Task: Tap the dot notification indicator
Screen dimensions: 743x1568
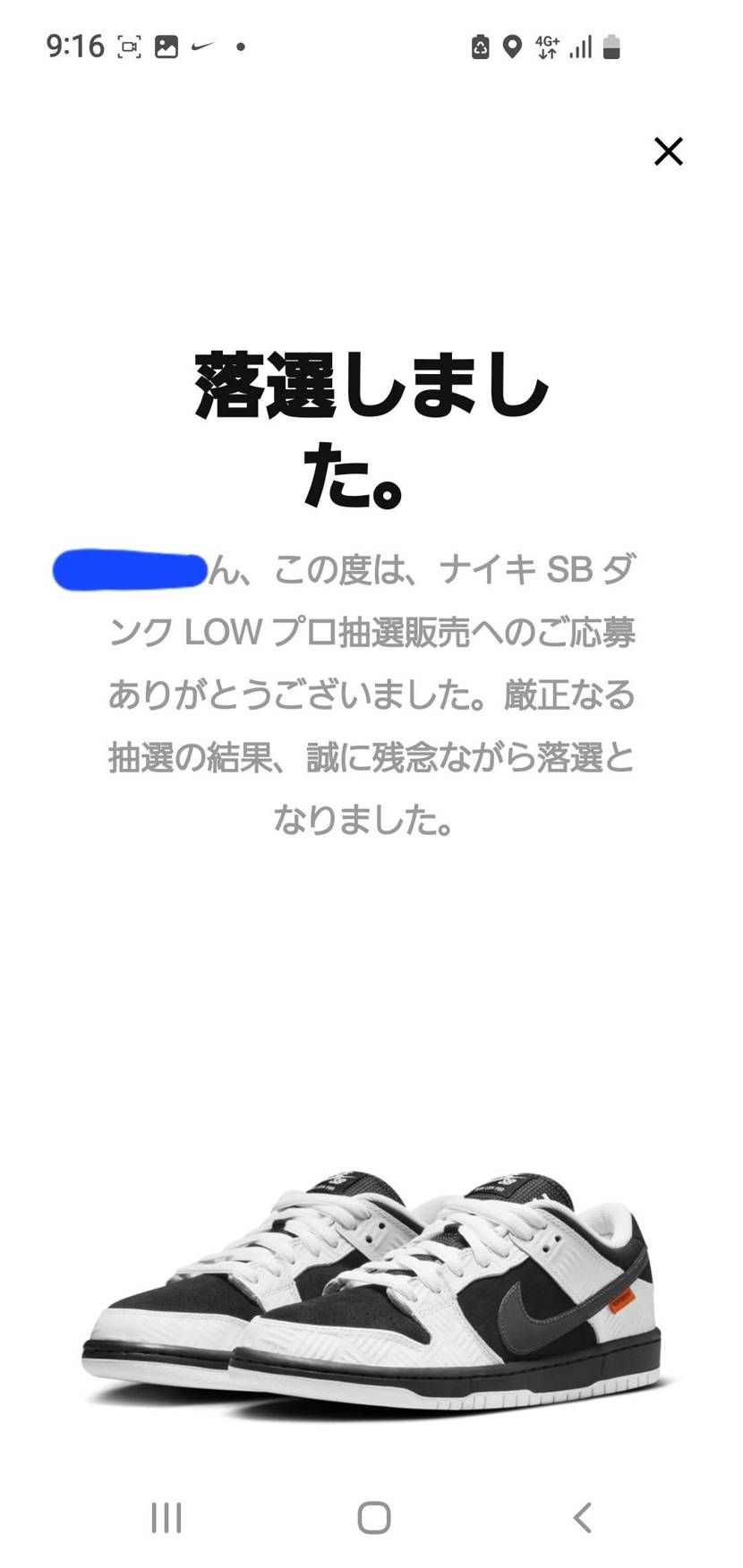Action: coord(239,47)
